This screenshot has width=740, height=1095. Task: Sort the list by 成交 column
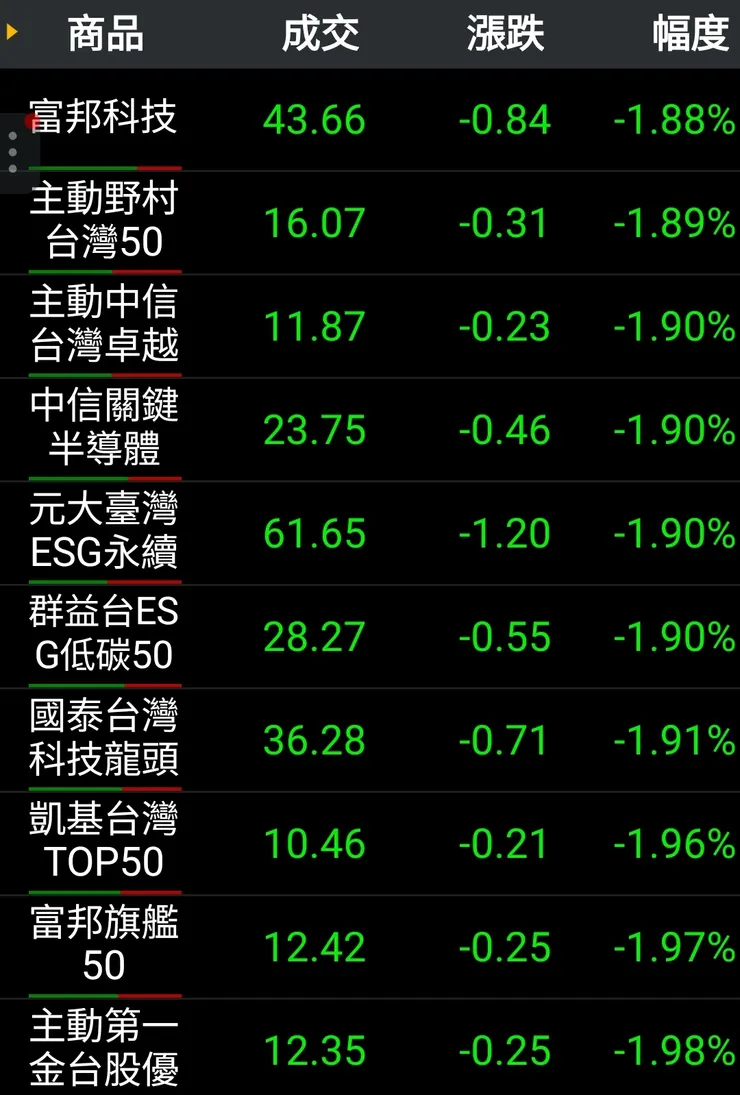point(320,34)
